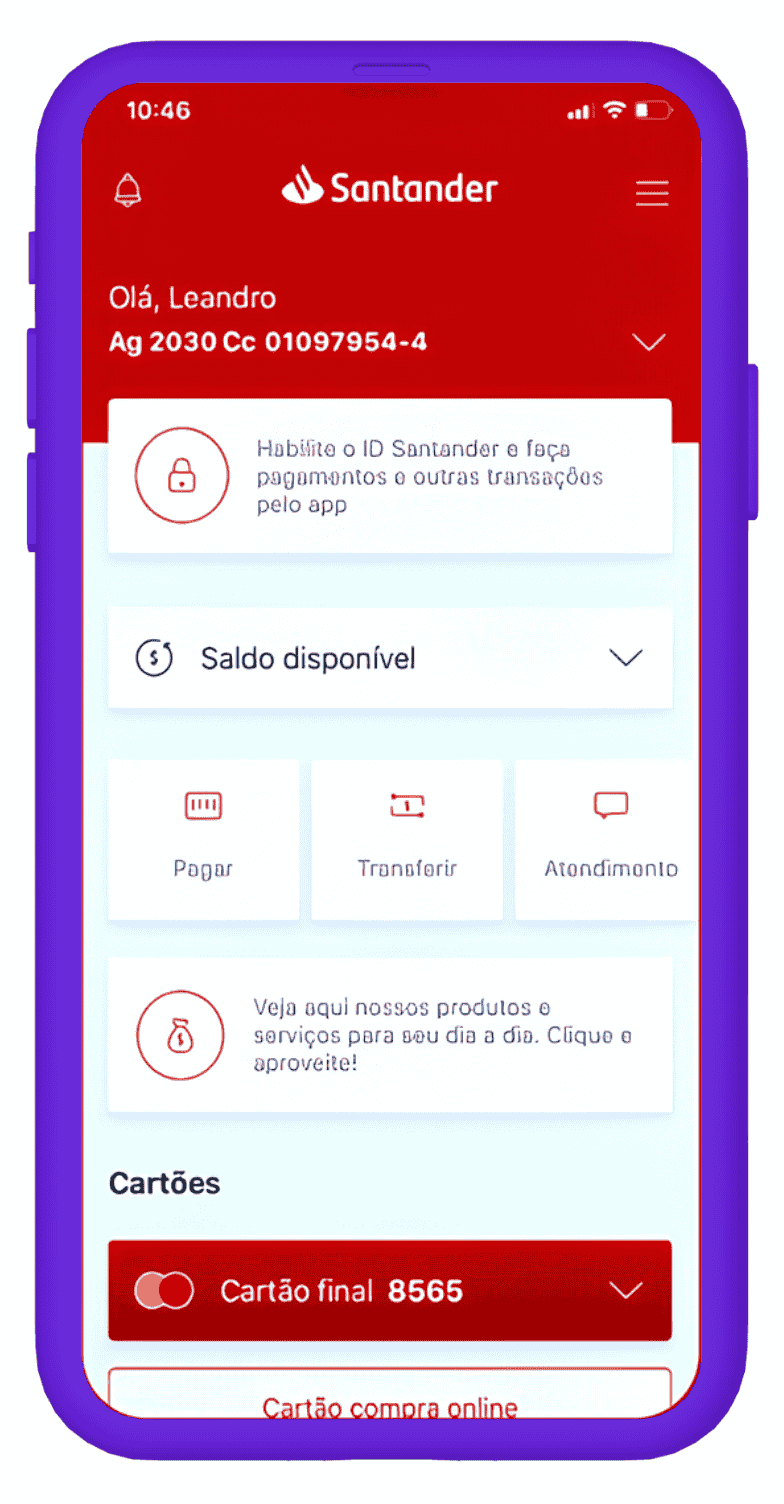Viewport: 784px width, 1504px height.
Task: Open the Atendimento tile
Action: (608, 838)
